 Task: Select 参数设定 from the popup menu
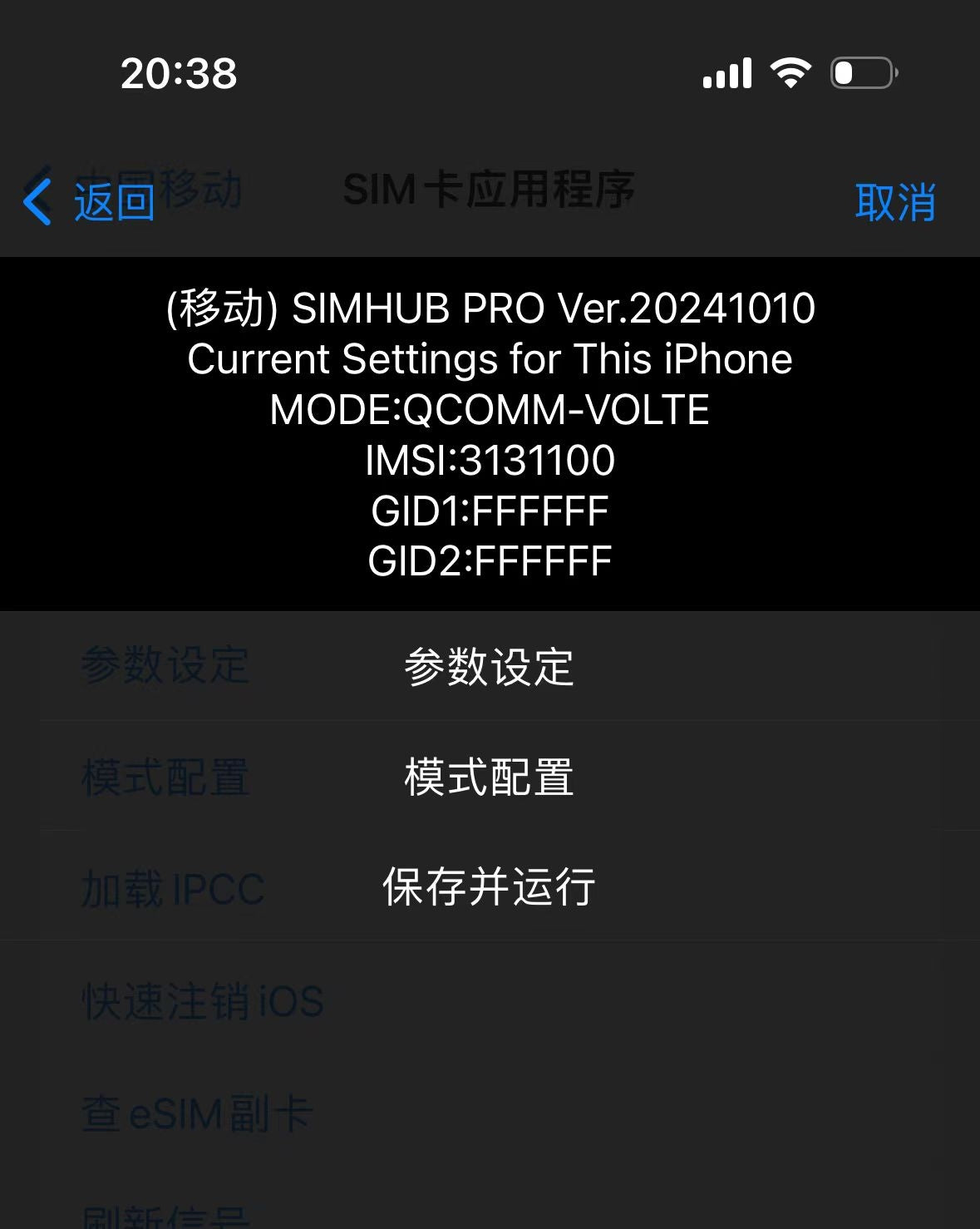pos(489,665)
